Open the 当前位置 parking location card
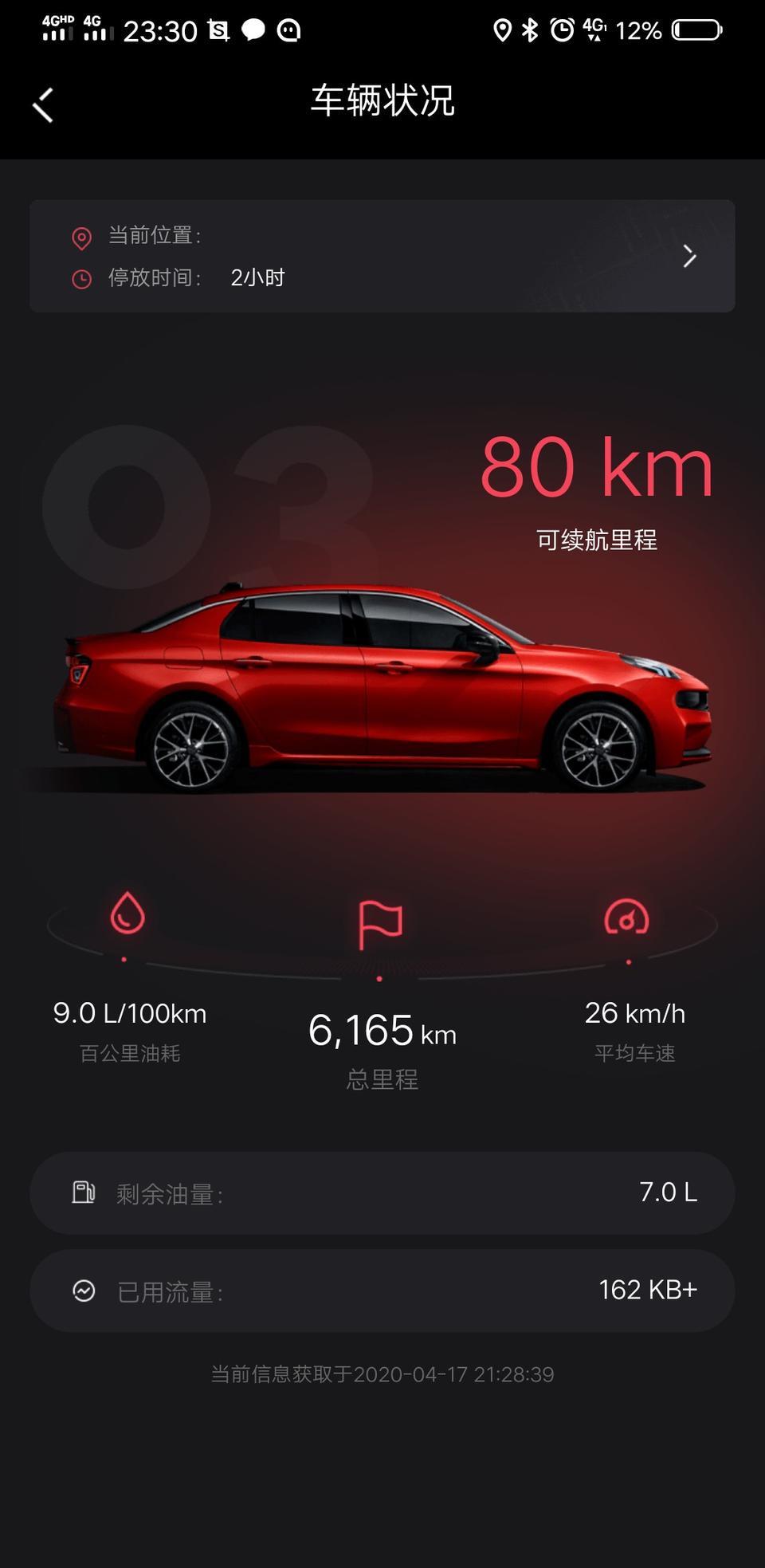 (x=382, y=256)
